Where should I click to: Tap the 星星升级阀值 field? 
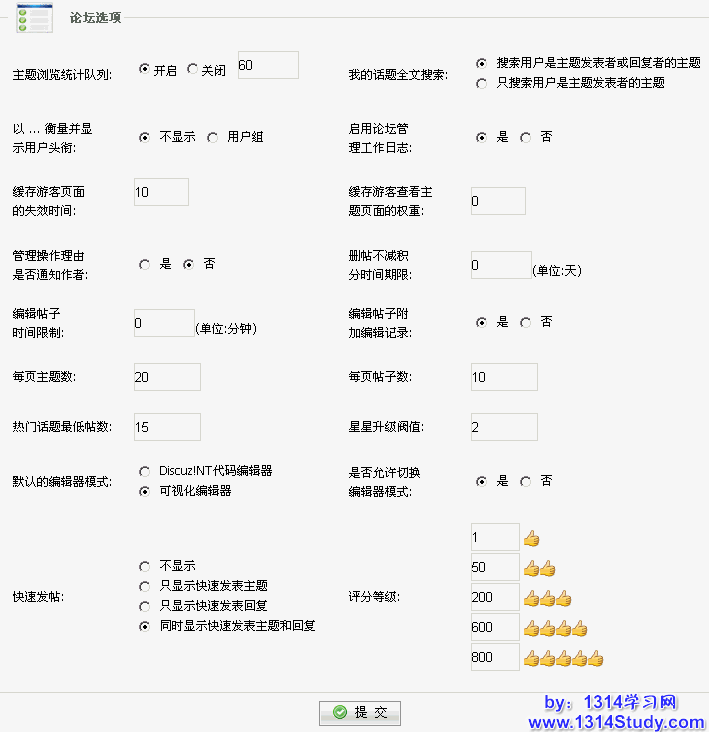tap(504, 427)
